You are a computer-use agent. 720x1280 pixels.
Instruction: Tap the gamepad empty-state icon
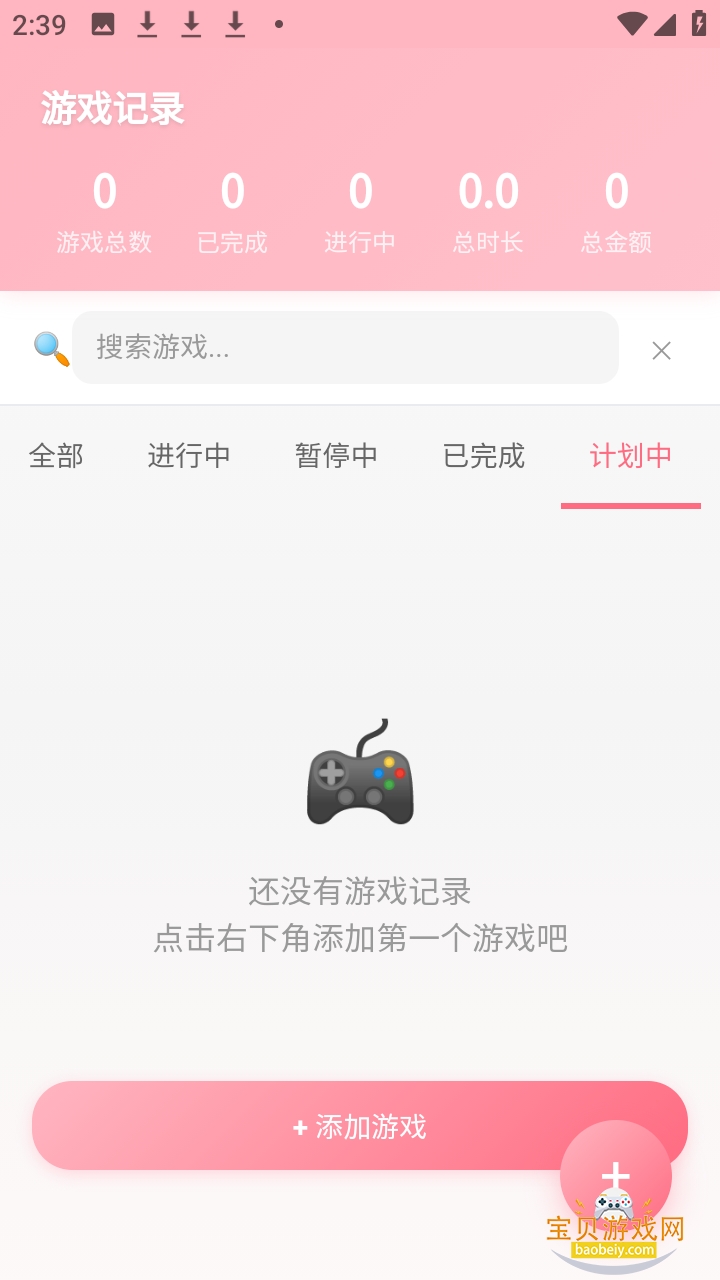click(360, 775)
